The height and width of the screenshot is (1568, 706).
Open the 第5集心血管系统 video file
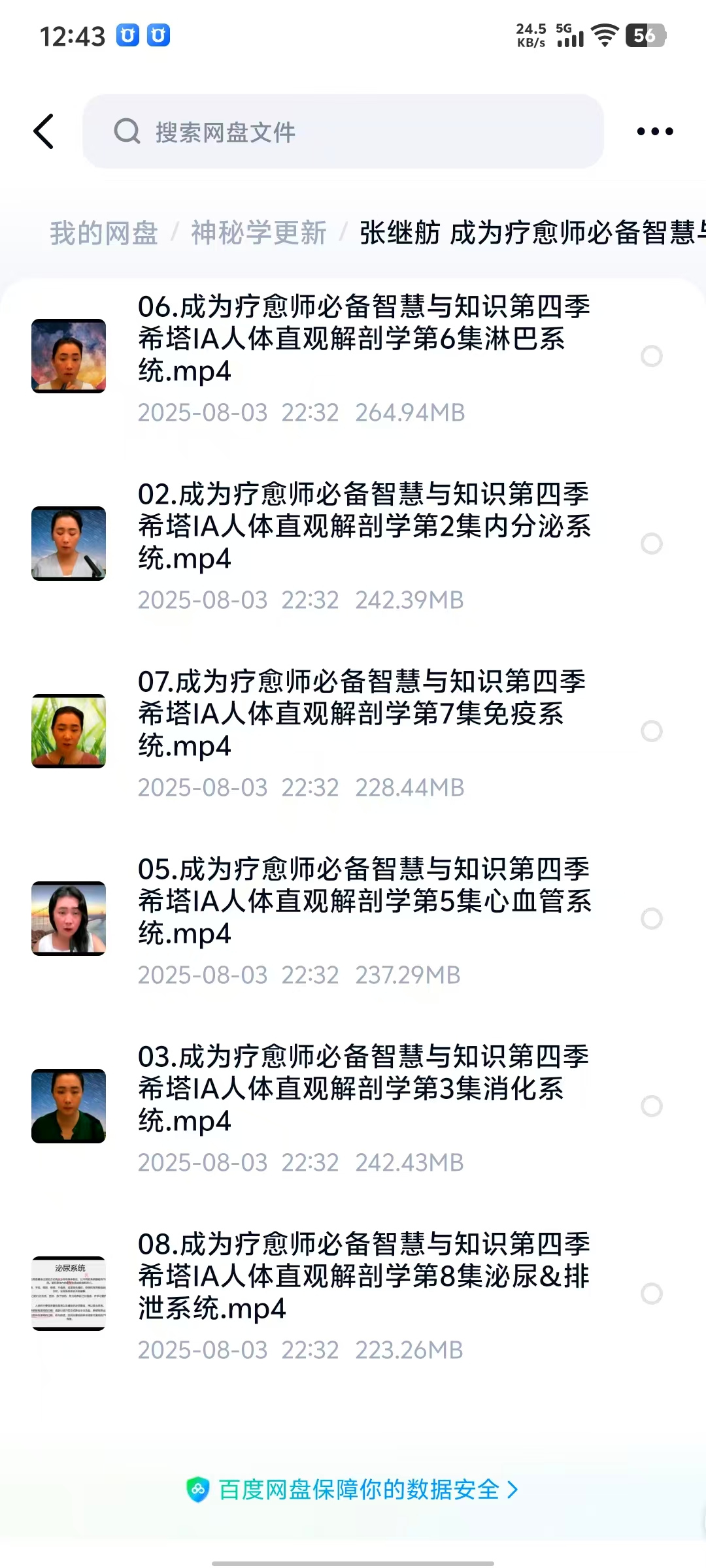pyautogui.click(x=363, y=901)
